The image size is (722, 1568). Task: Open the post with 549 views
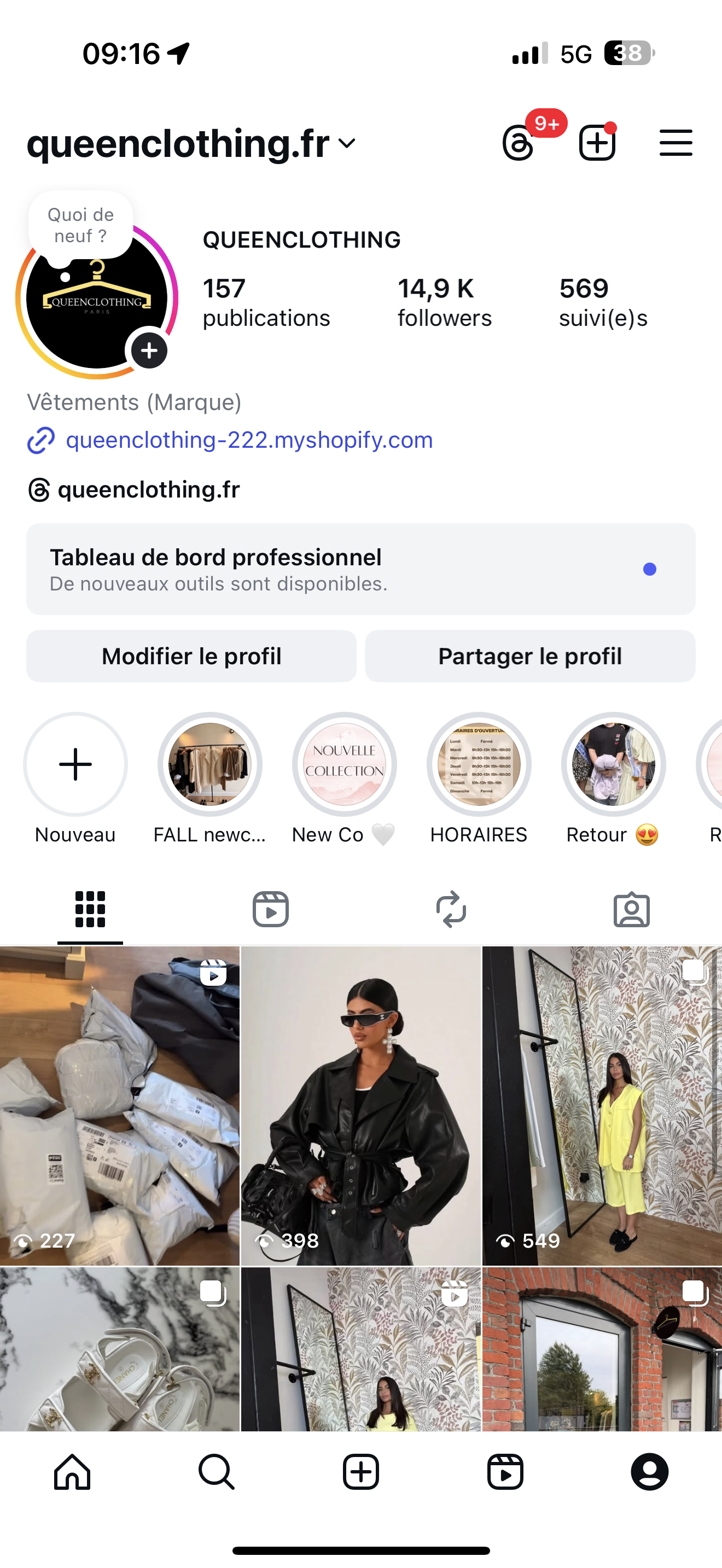pos(602,1105)
